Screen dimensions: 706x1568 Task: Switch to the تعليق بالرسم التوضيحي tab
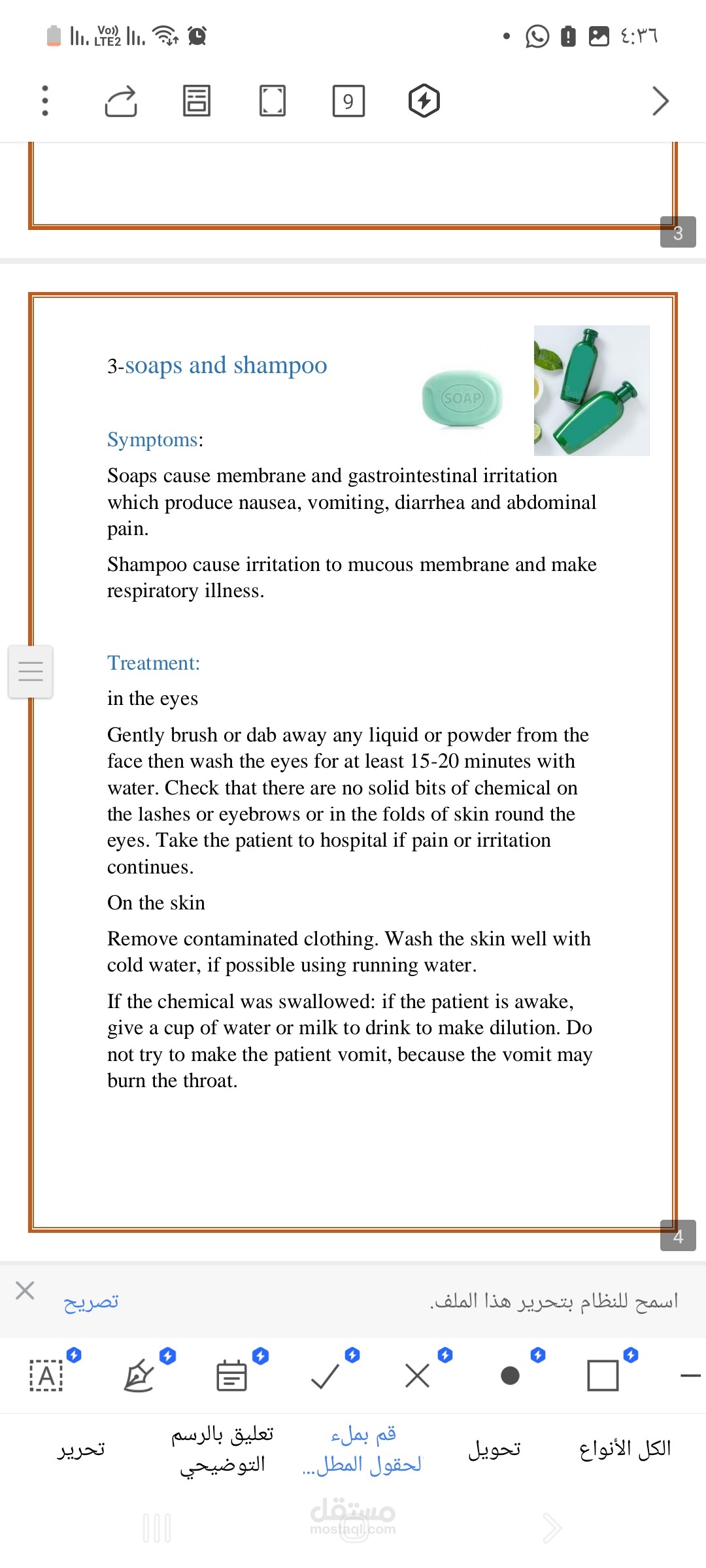pos(222,1449)
